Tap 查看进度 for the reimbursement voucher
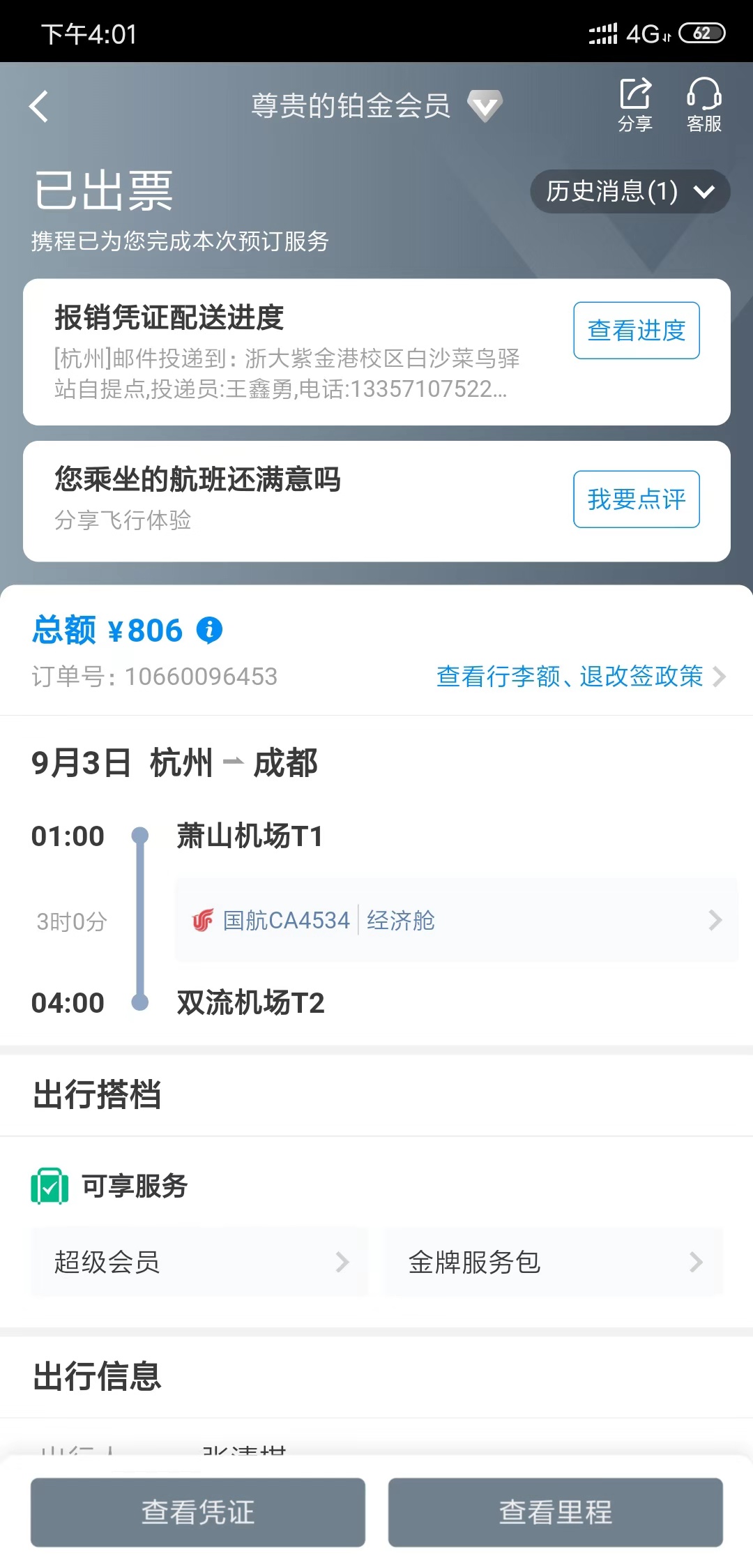The width and height of the screenshot is (753, 1568). click(x=636, y=331)
